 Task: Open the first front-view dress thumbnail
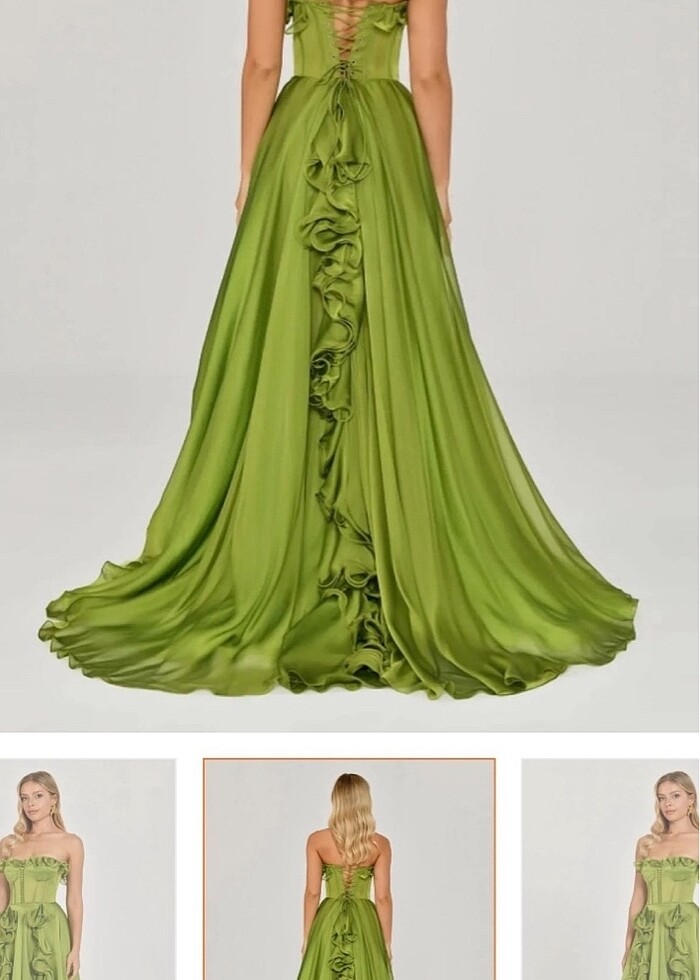(x=87, y=868)
